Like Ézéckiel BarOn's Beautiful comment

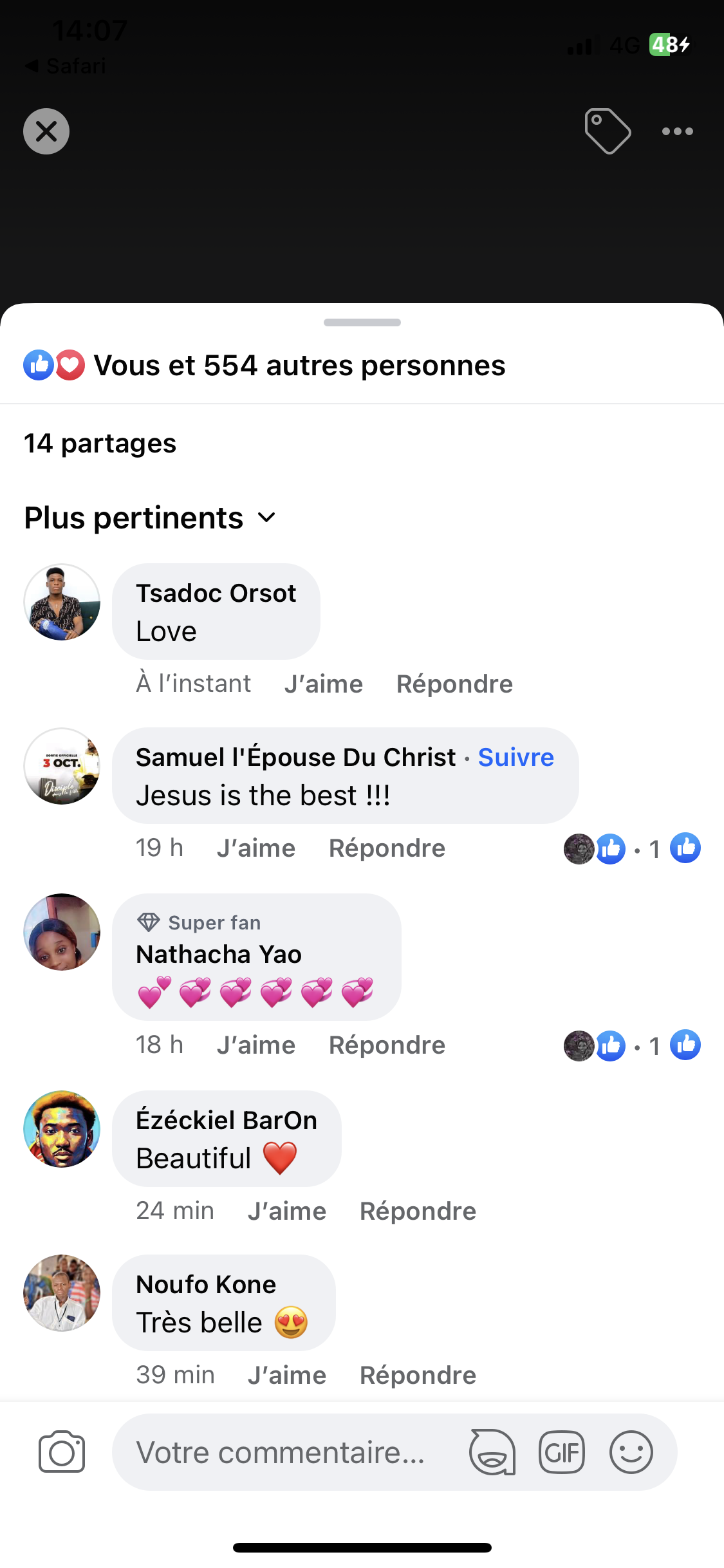point(287,1211)
